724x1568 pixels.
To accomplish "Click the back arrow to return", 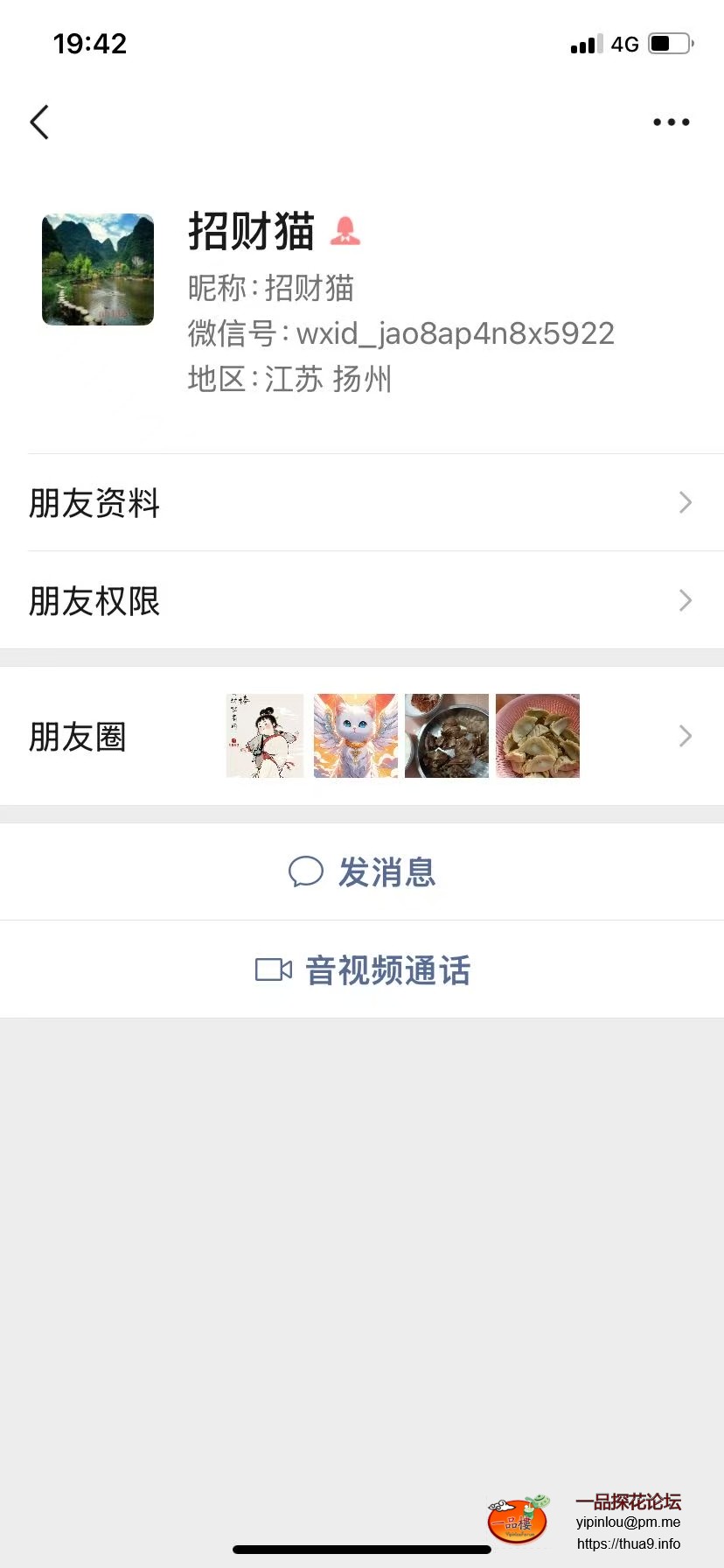I will 38,122.
